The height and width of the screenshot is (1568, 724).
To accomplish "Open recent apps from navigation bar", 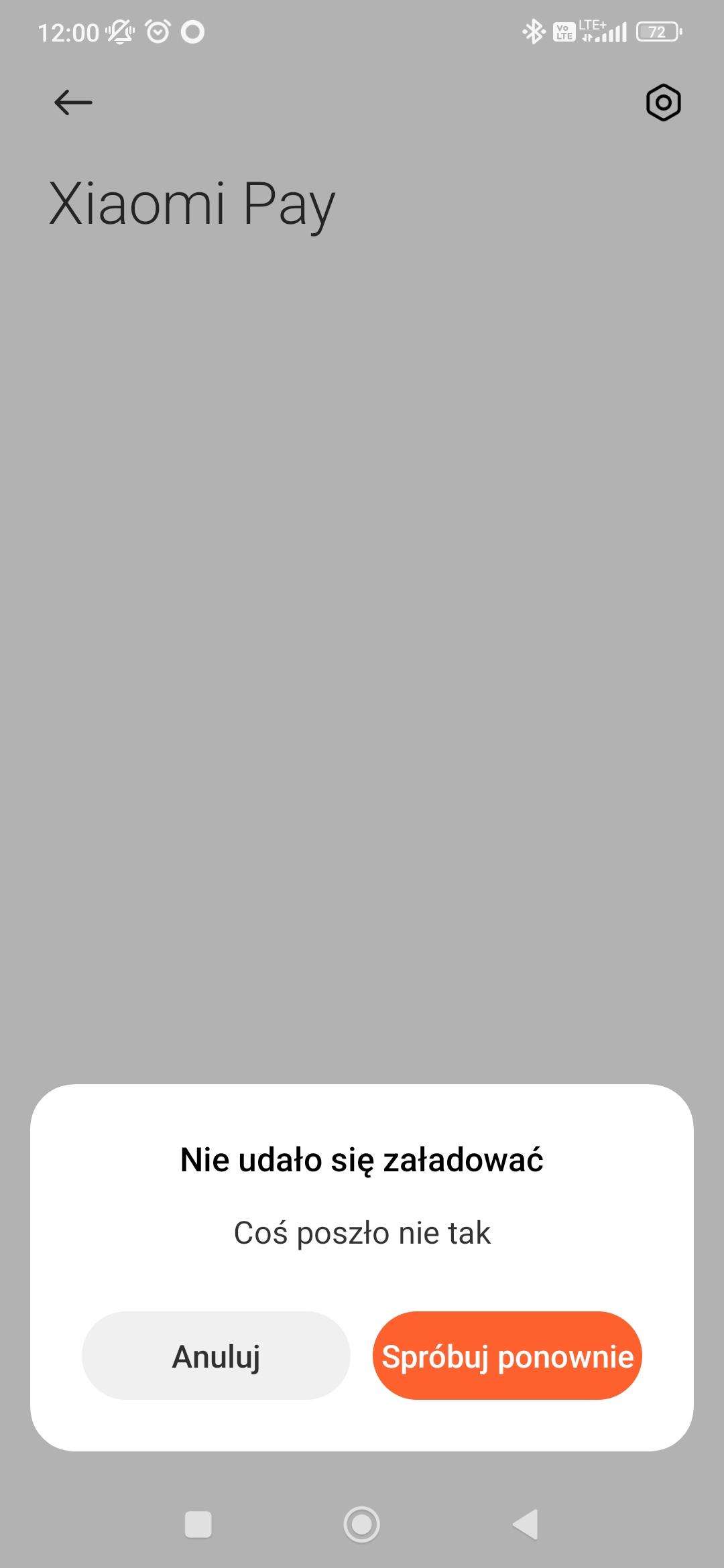I will click(198, 1524).
